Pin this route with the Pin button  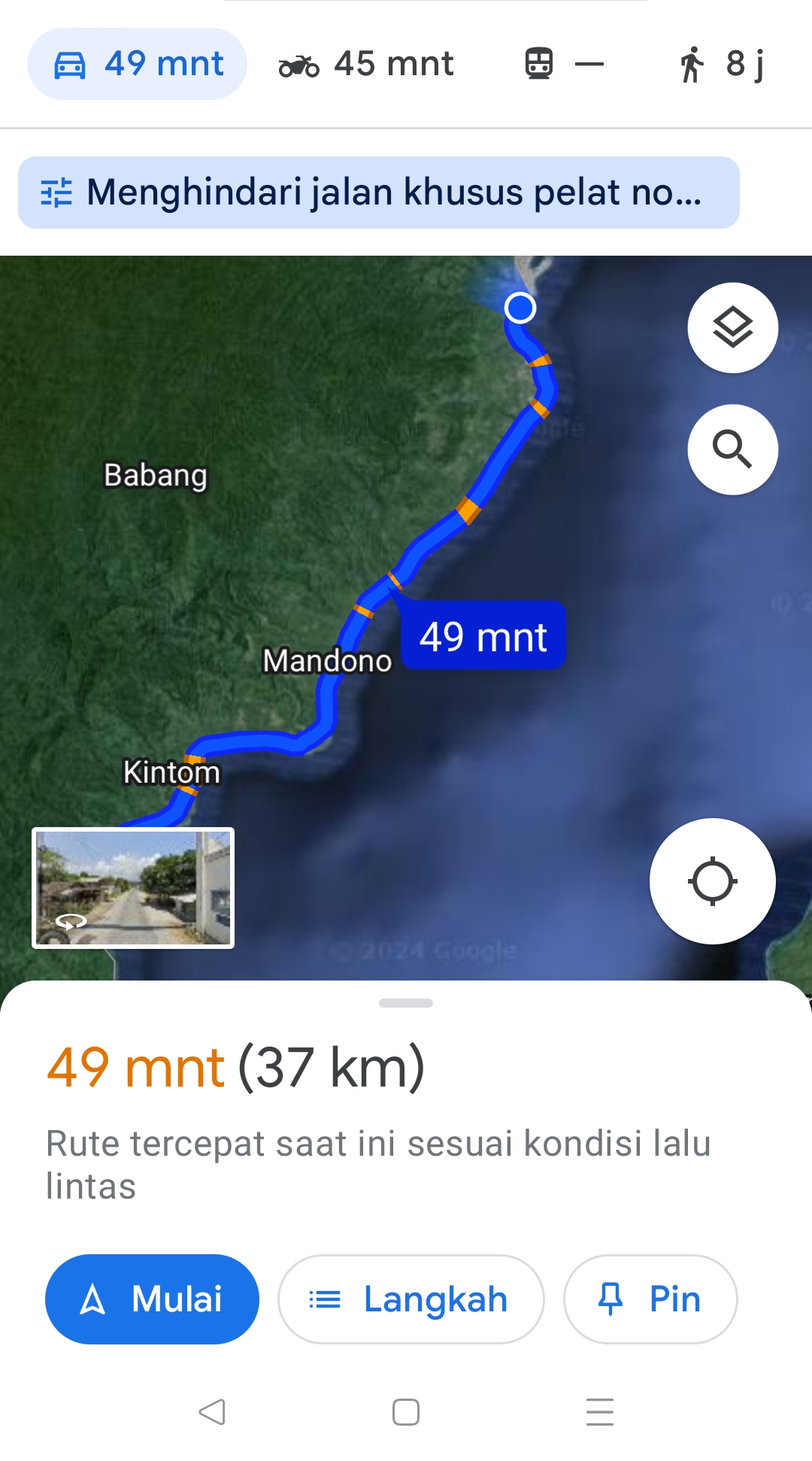pos(650,1299)
